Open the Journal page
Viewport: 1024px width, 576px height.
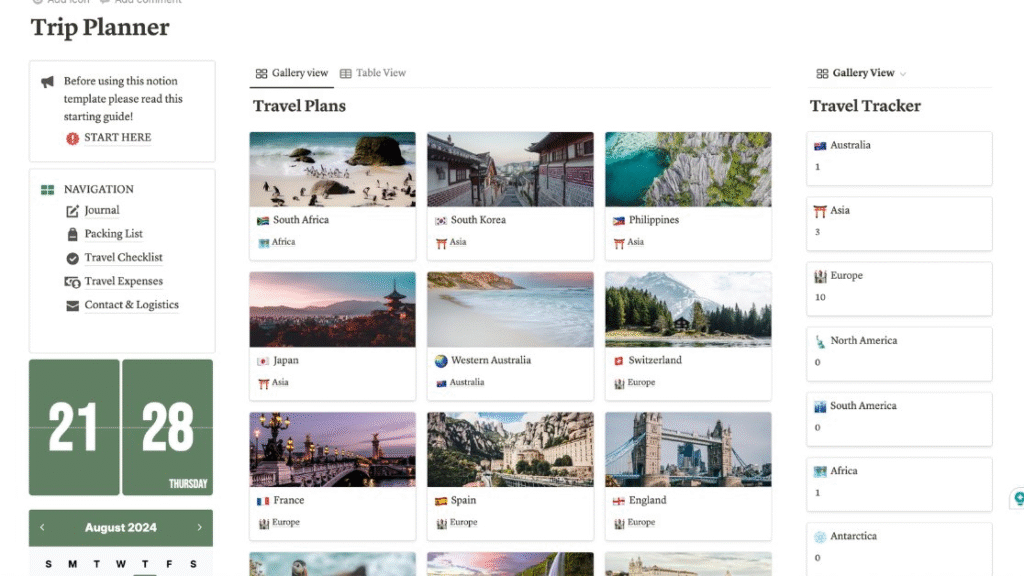(x=101, y=211)
